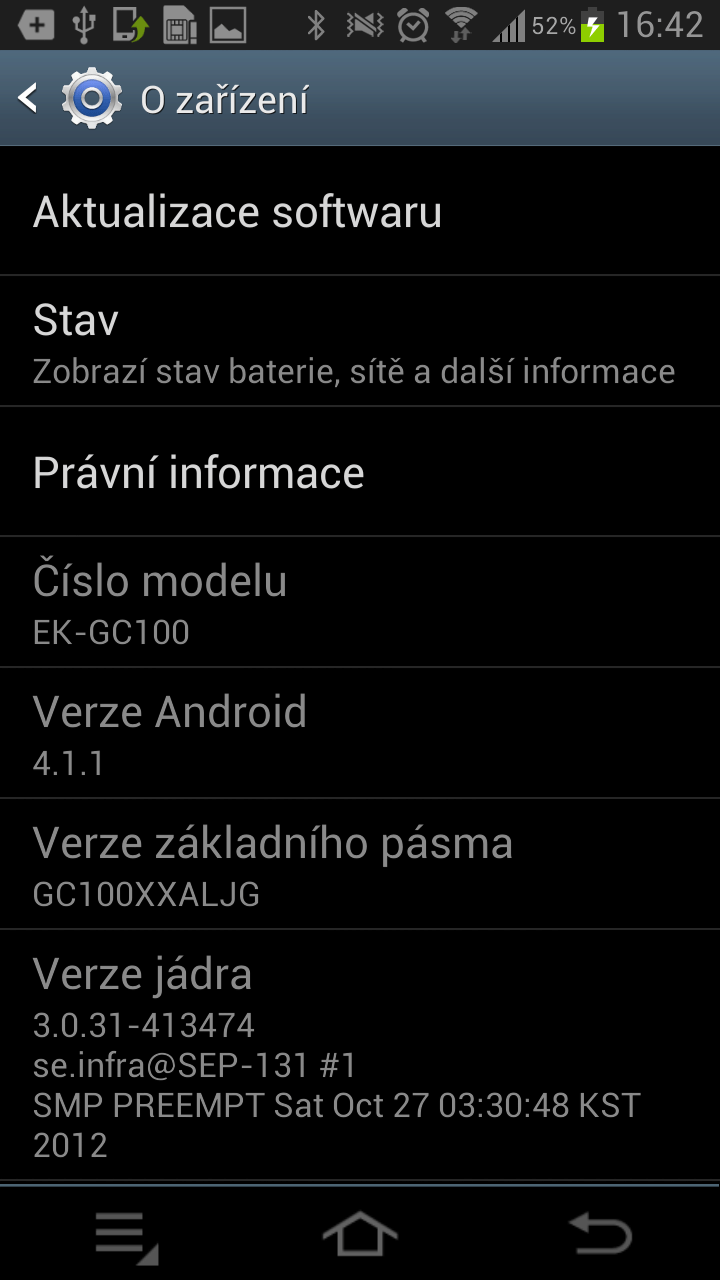Open the Stav row
Image resolution: width=720 pixels, height=1280 pixels.
(x=360, y=341)
